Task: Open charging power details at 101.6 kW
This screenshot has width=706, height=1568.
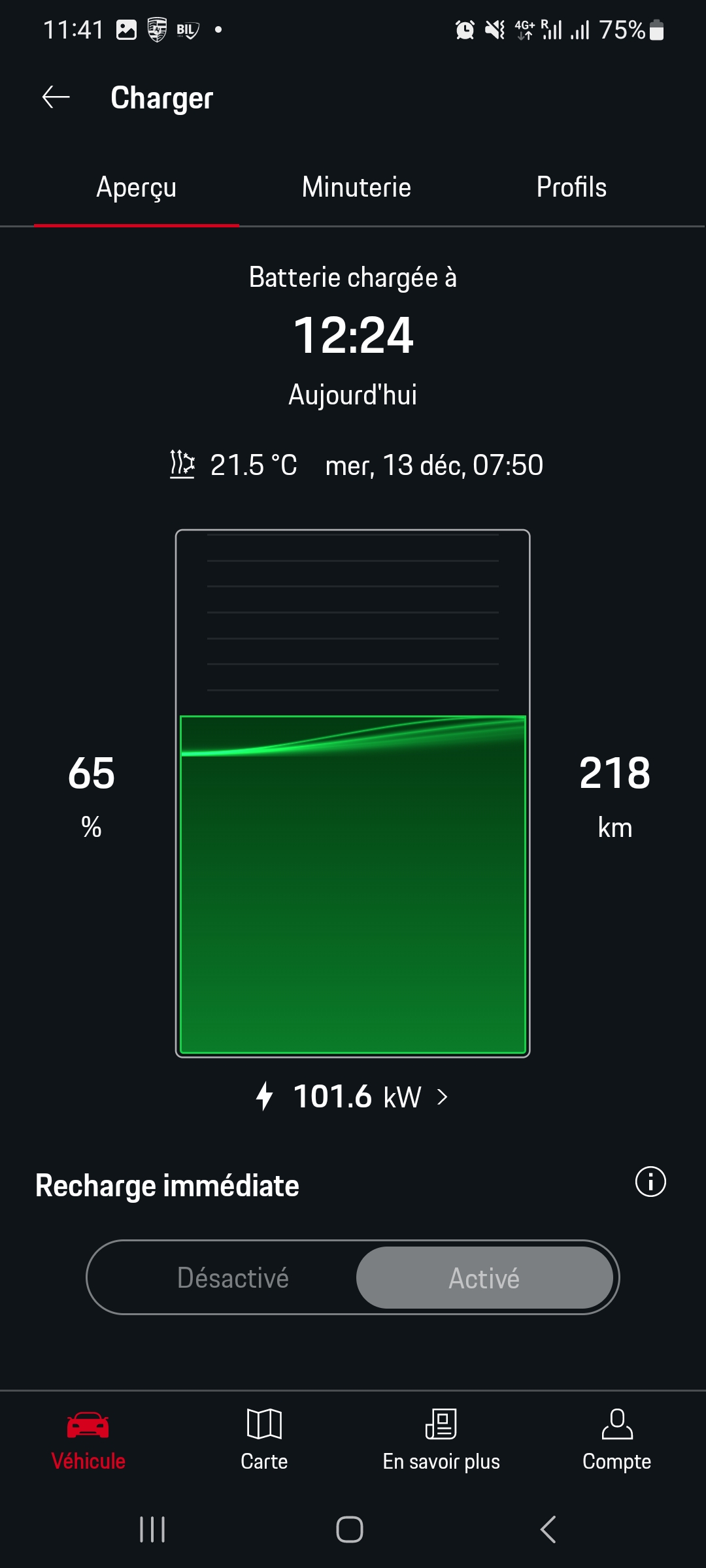Action: (x=352, y=1096)
